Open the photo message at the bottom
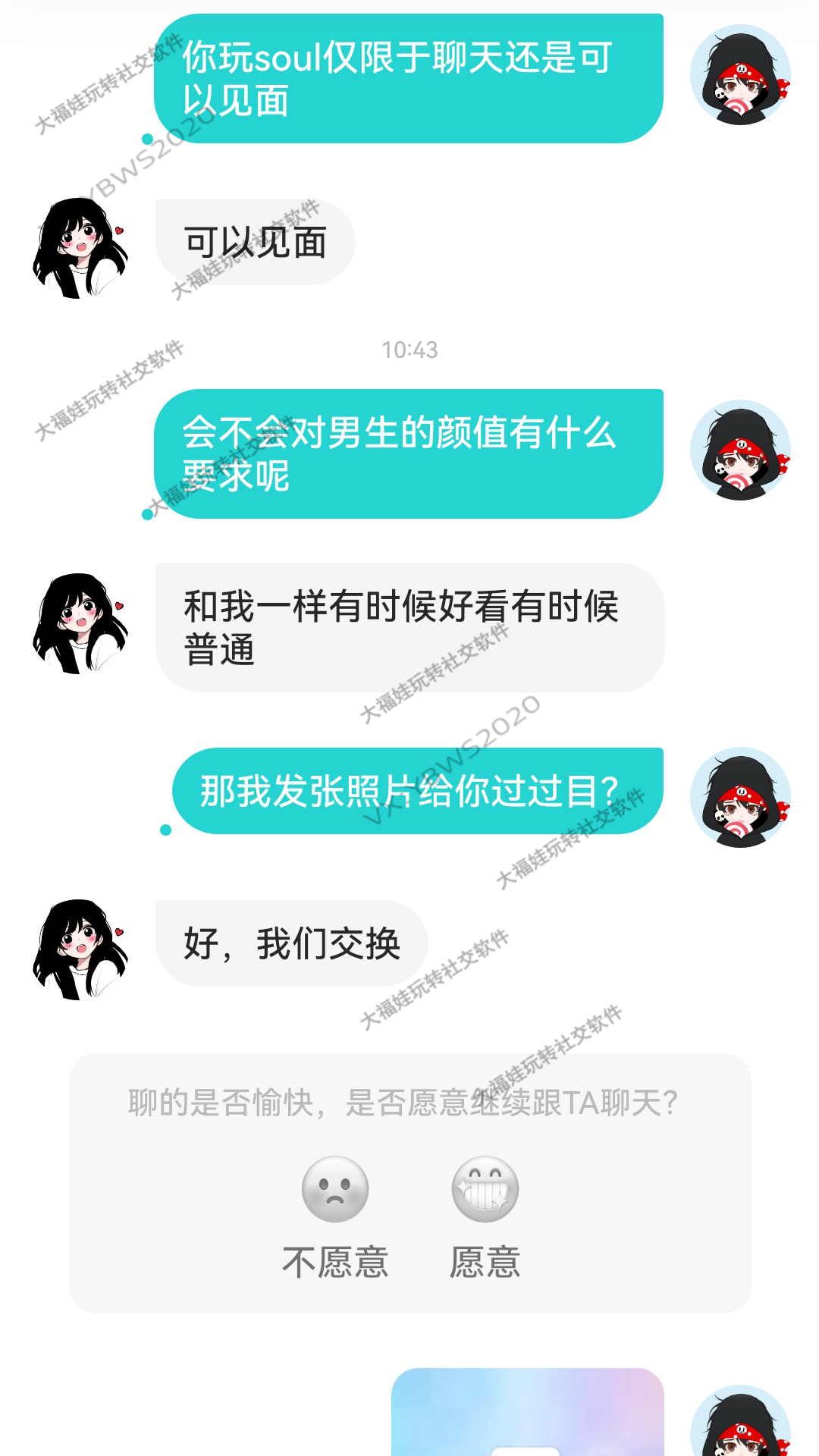 pyautogui.click(x=527, y=1414)
